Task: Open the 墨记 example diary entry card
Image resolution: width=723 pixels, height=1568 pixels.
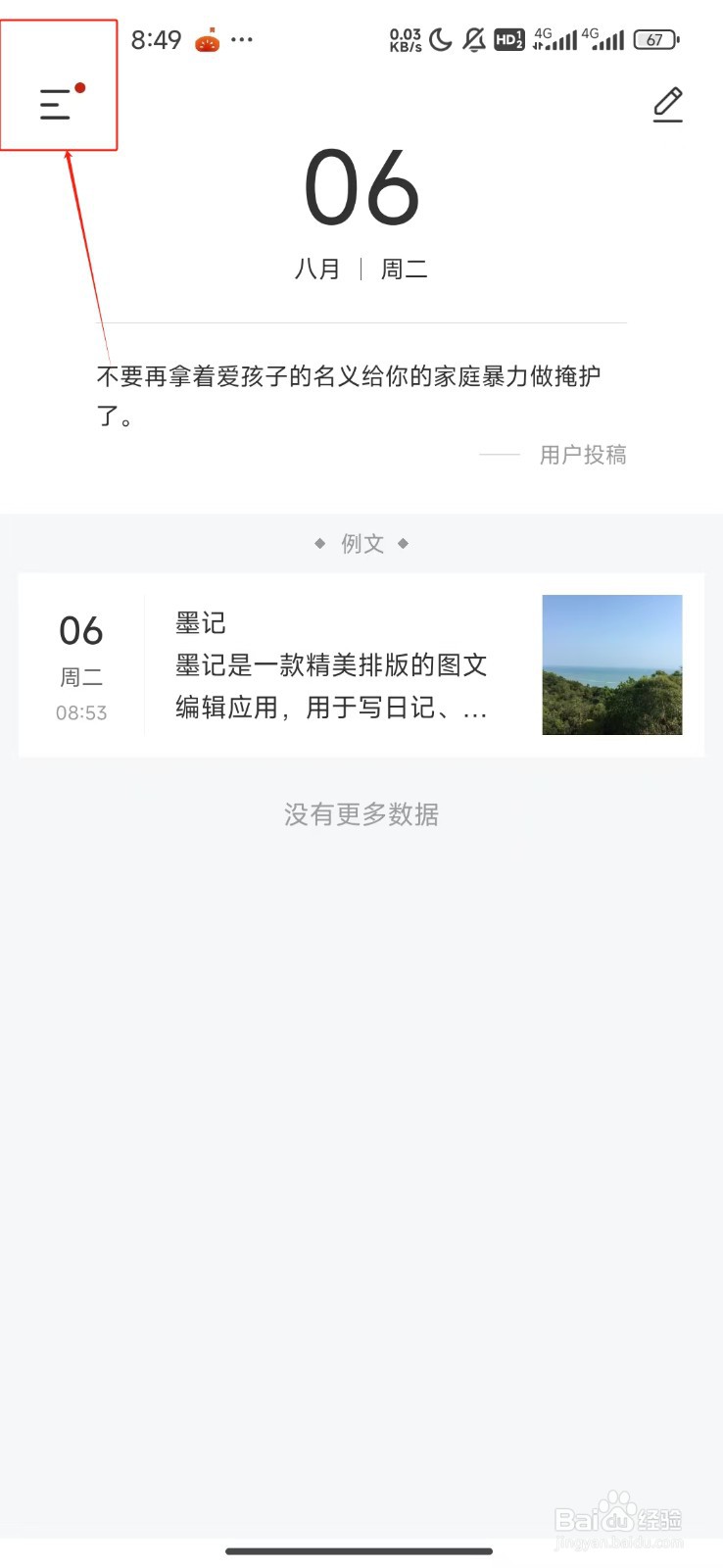Action: pos(333,664)
